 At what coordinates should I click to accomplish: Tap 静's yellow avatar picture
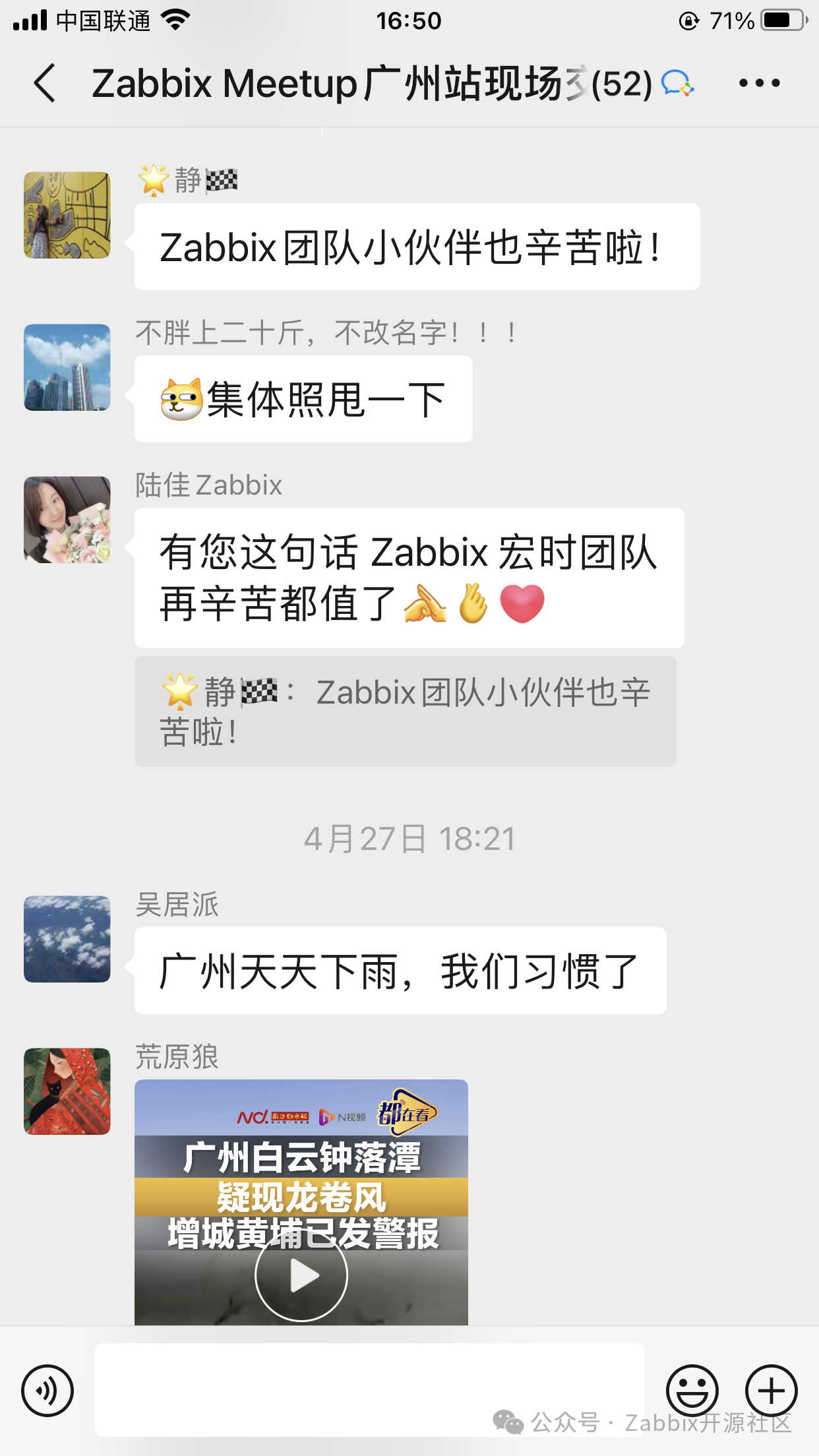67,215
